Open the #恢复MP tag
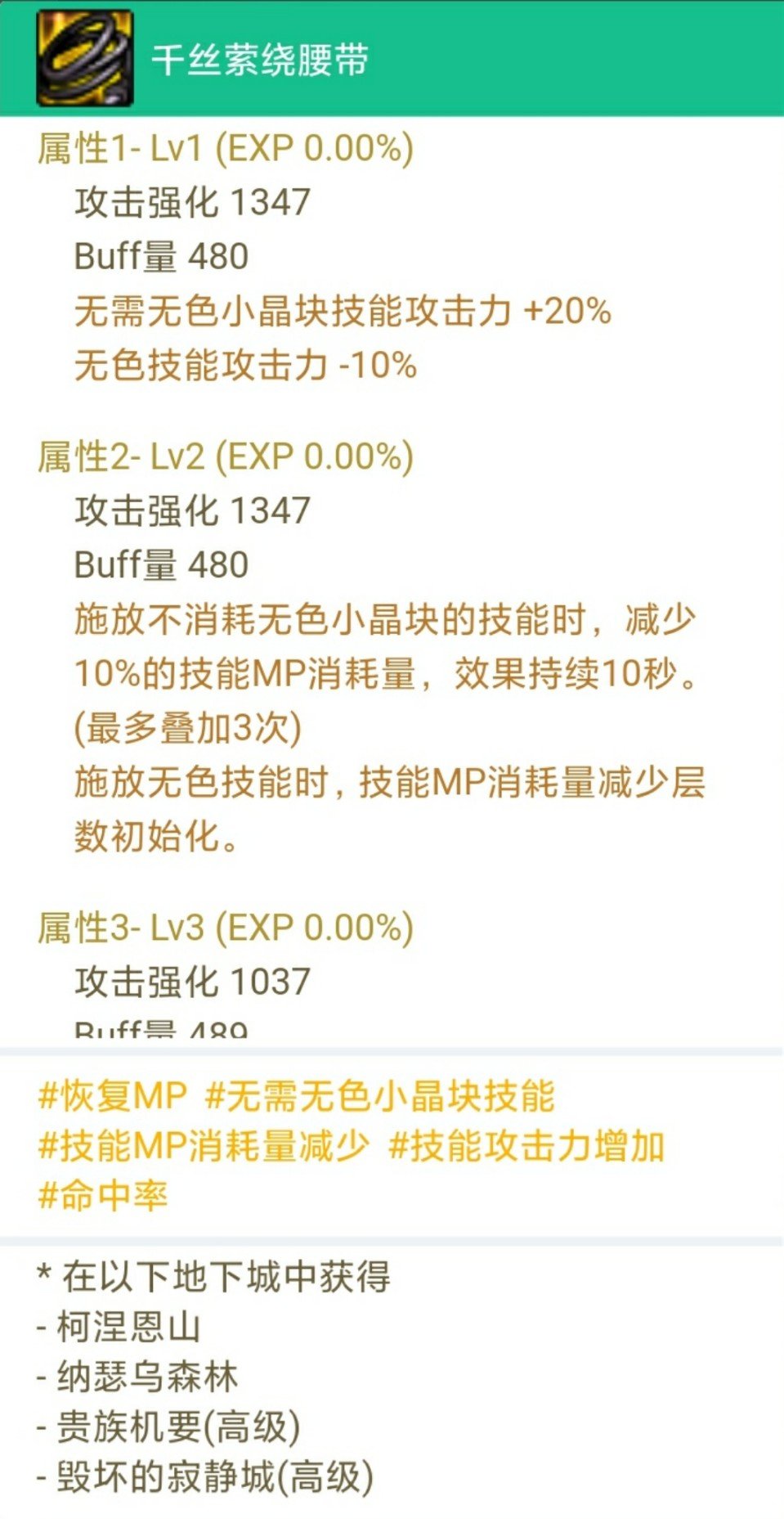The image size is (784, 1519). pyautogui.click(x=114, y=1100)
